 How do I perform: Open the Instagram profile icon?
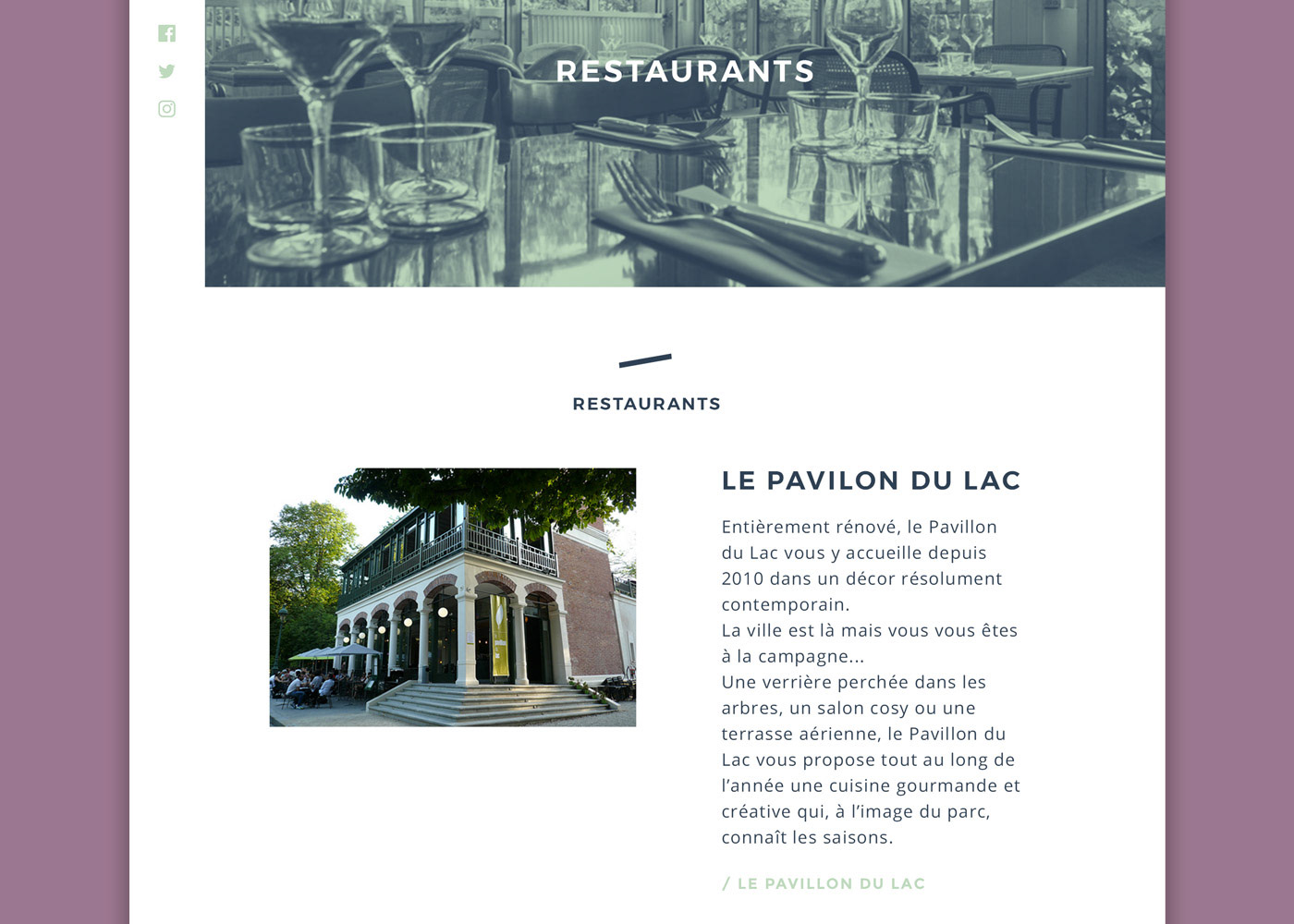click(x=166, y=109)
